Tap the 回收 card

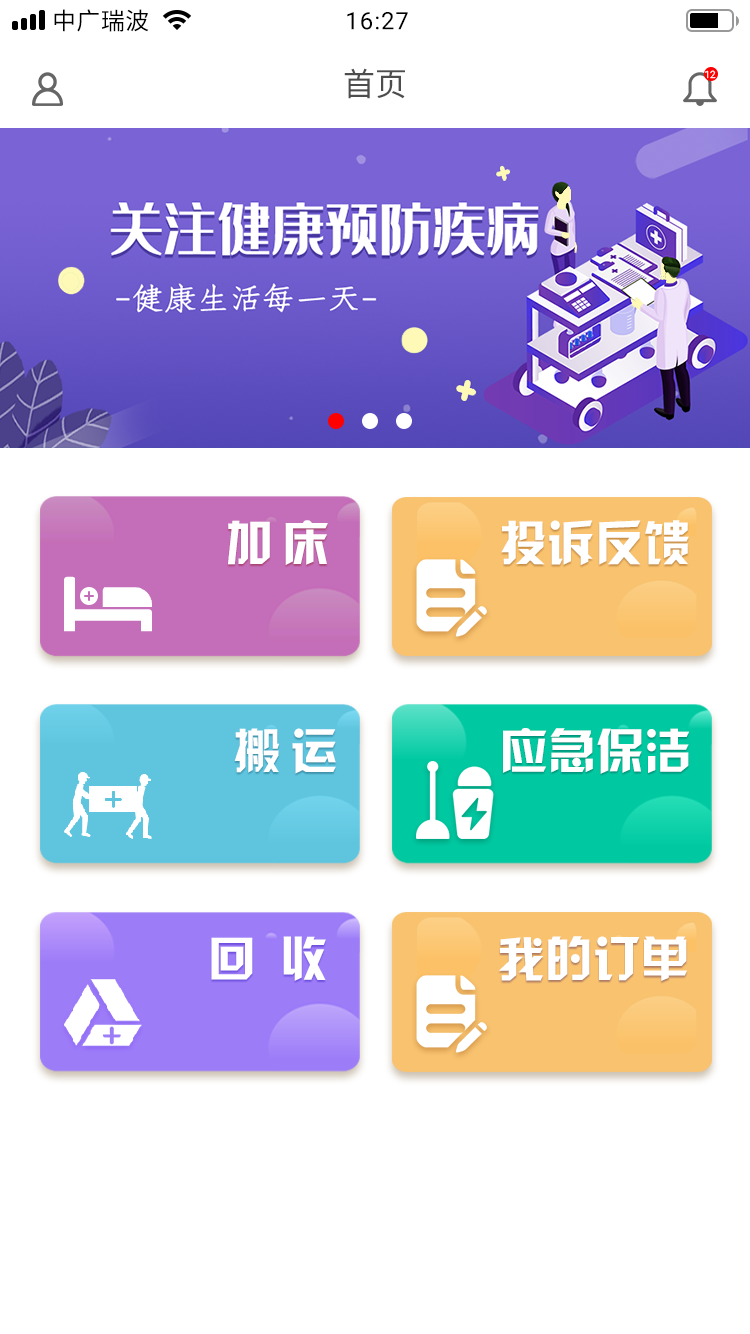(x=200, y=992)
